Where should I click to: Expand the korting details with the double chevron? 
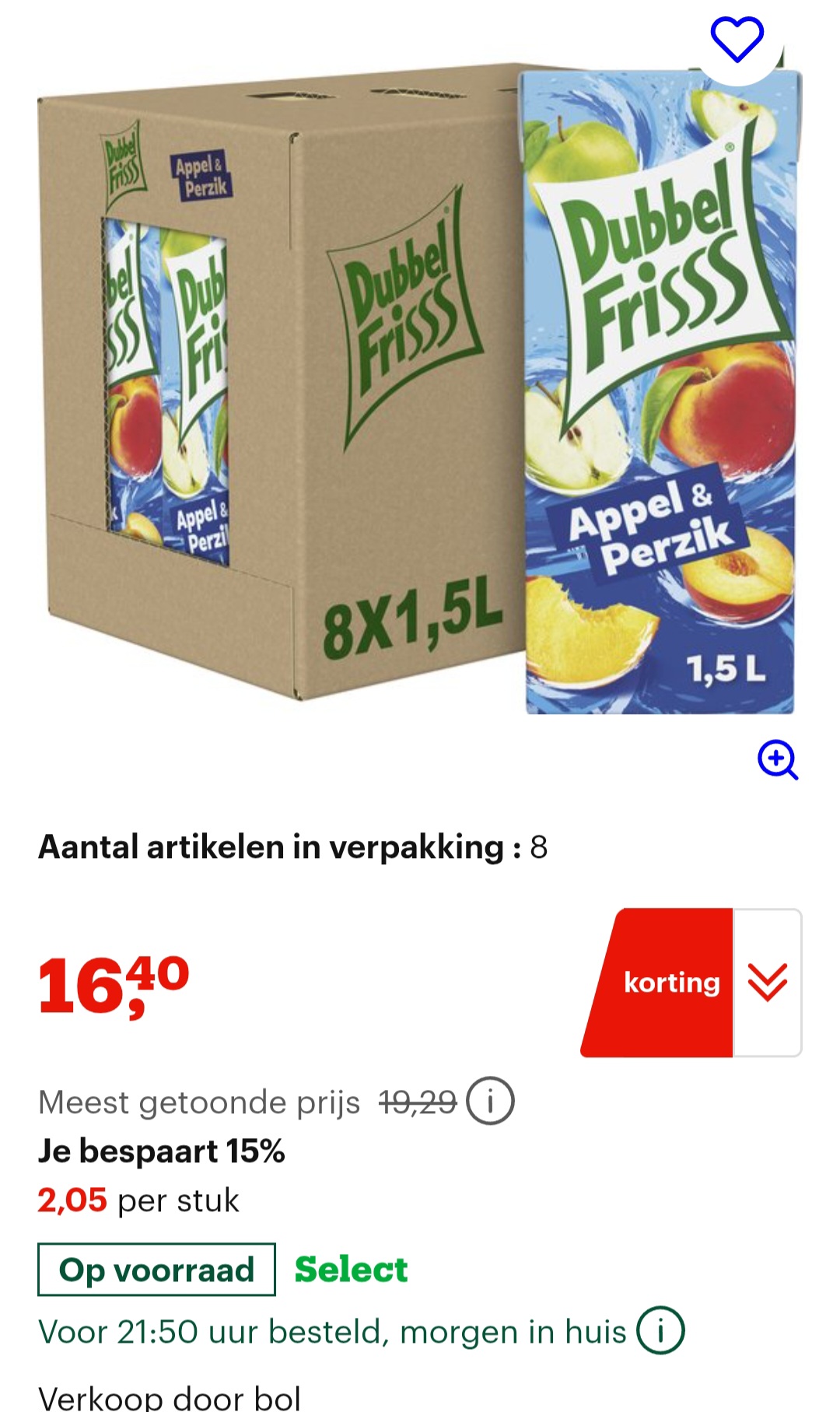click(767, 981)
